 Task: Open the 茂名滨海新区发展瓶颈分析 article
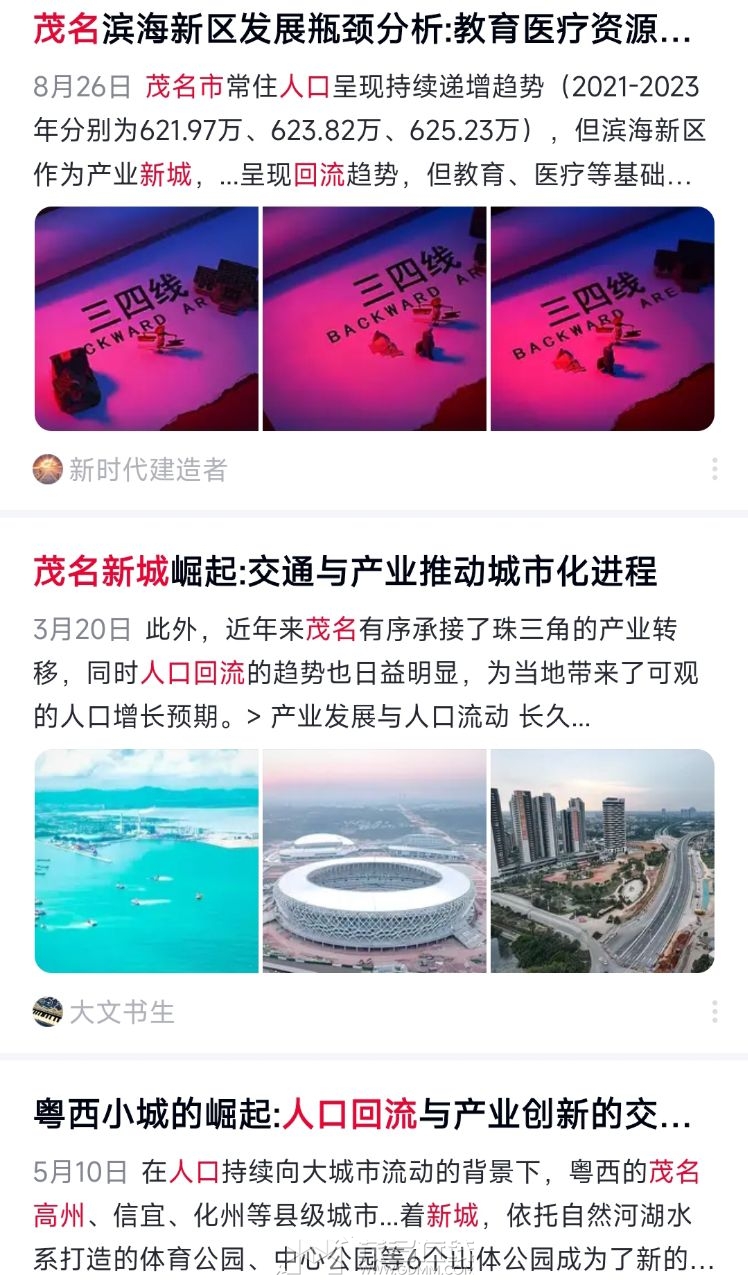pyautogui.click(x=362, y=30)
